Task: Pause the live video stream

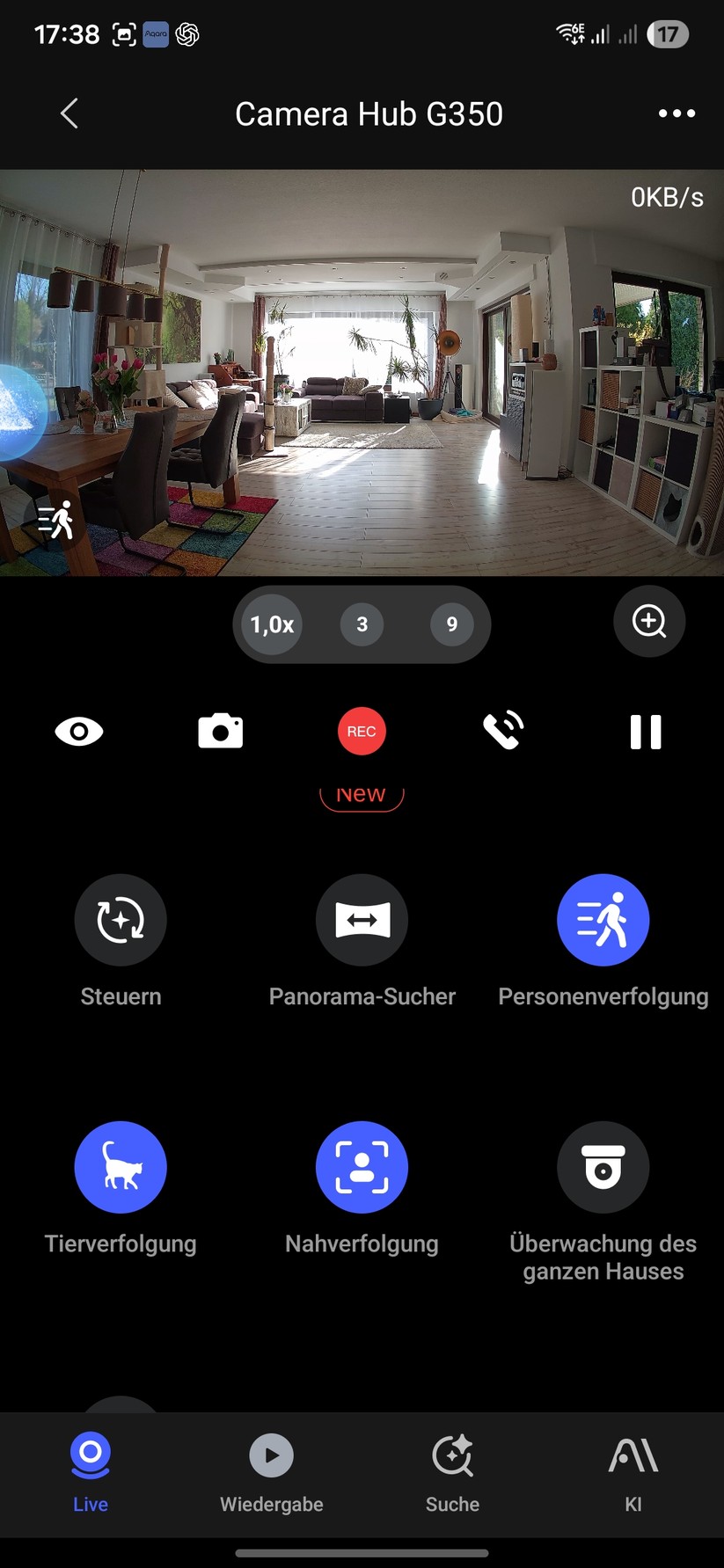Action: pyautogui.click(x=645, y=731)
